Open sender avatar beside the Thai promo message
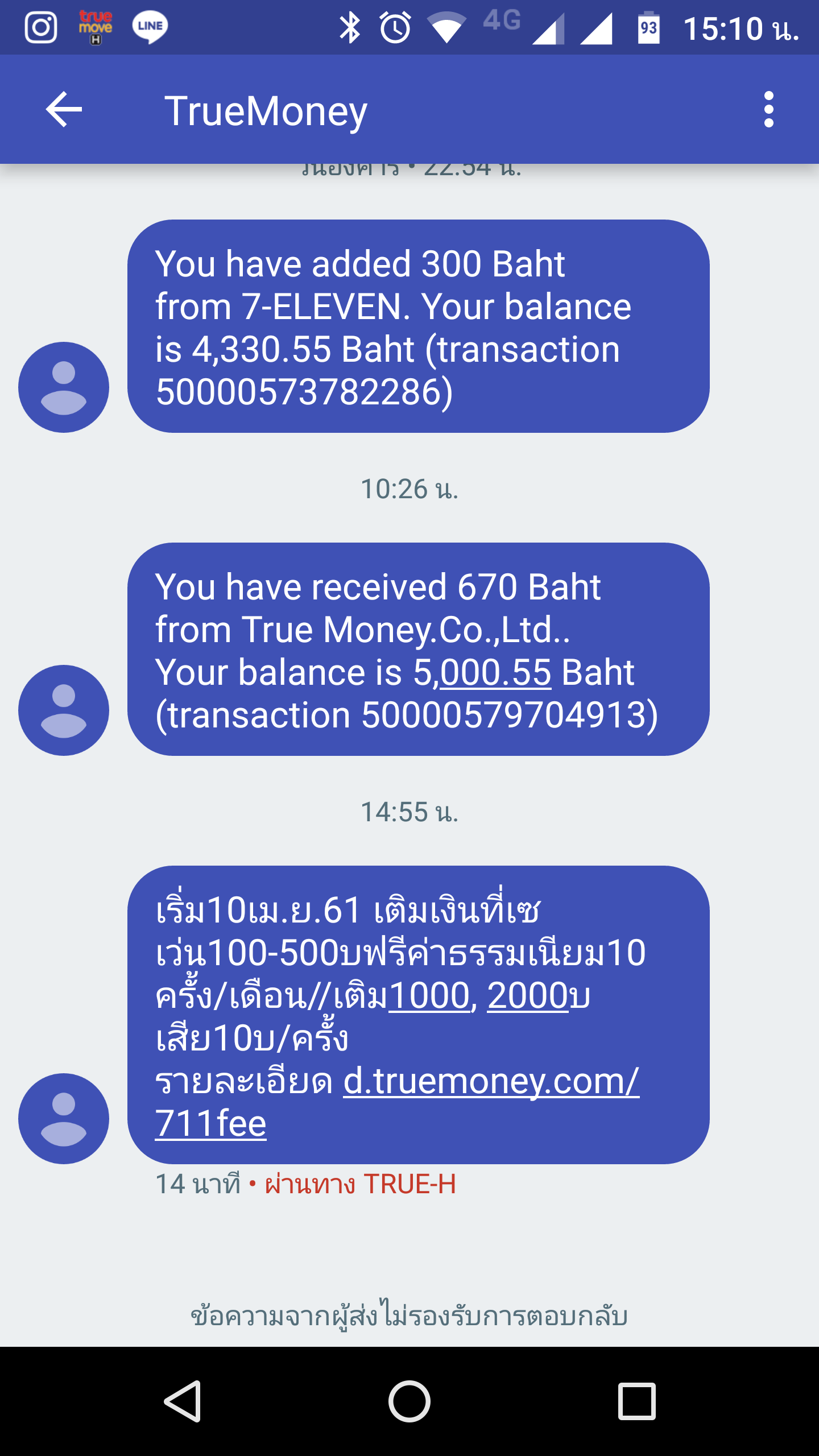This screenshot has width=819, height=1456. pyautogui.click(x=64, y=1119)
